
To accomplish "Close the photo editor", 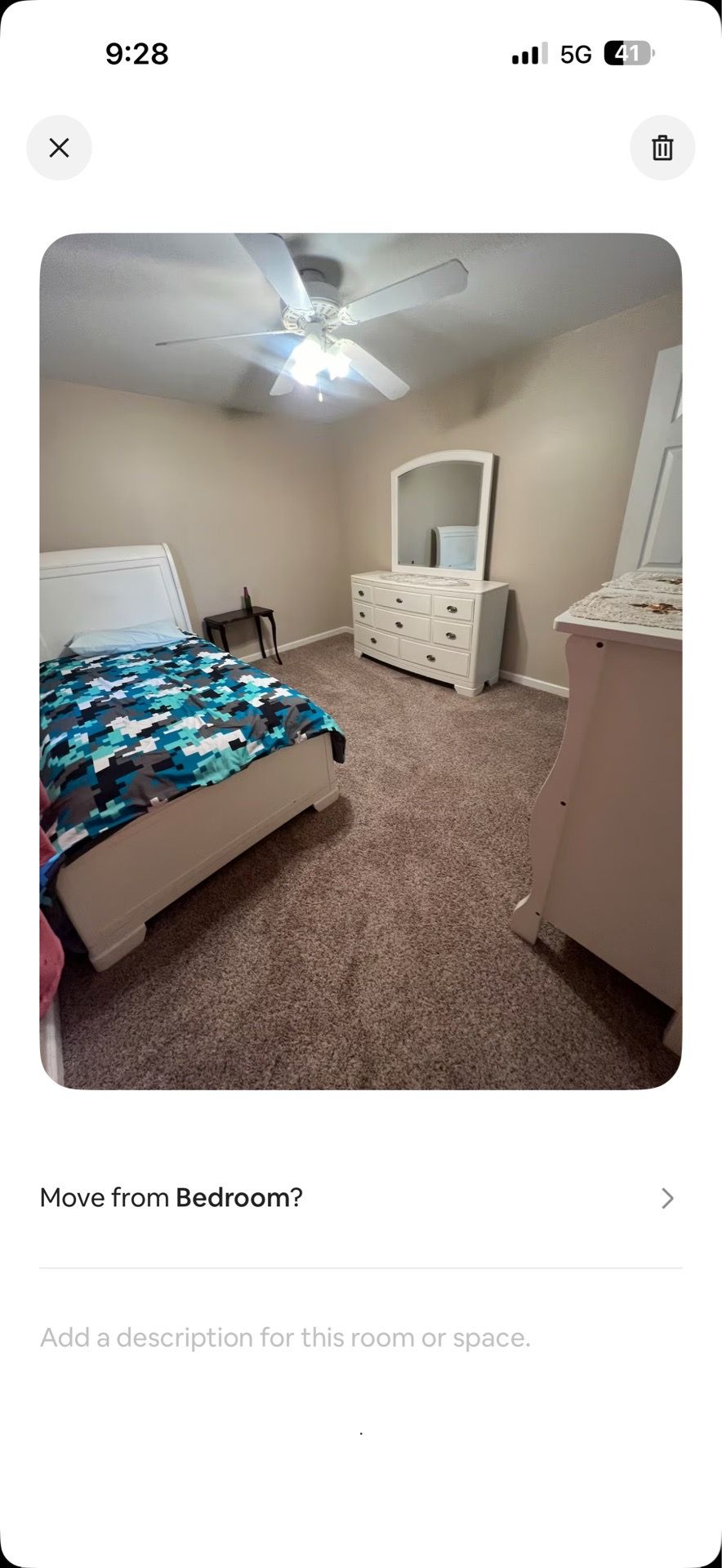I will (59, 148).
